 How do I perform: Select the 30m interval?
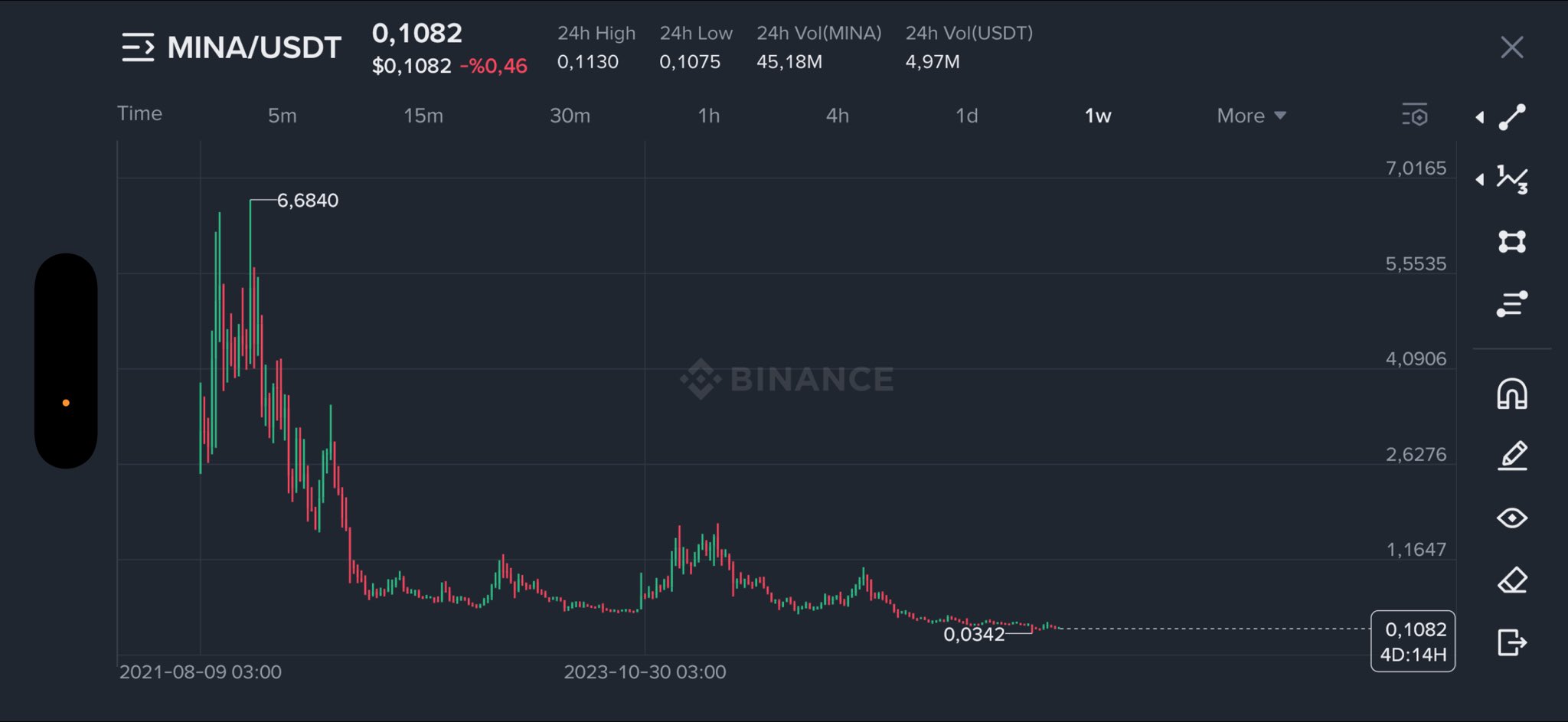570,116
